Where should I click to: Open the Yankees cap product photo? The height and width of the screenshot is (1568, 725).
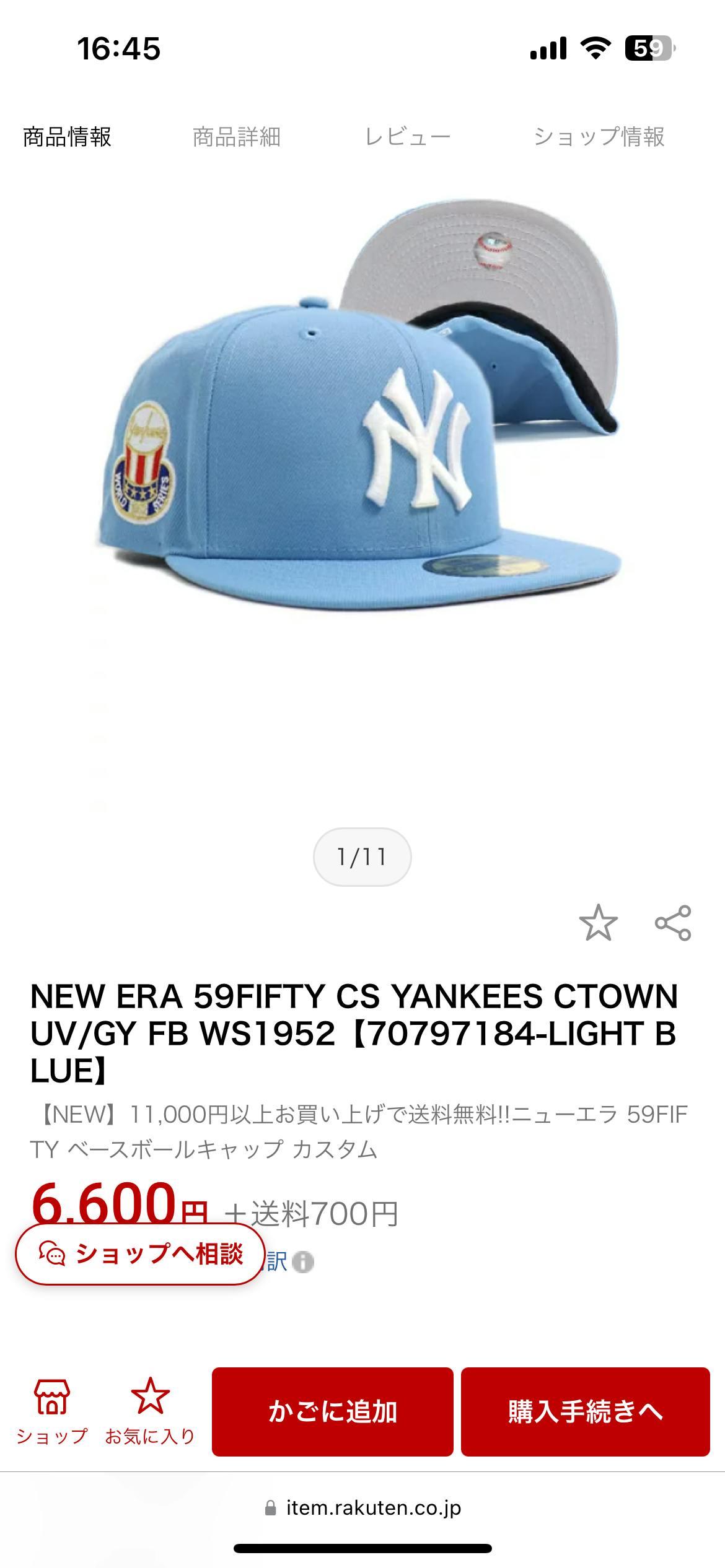coord(362,433)
